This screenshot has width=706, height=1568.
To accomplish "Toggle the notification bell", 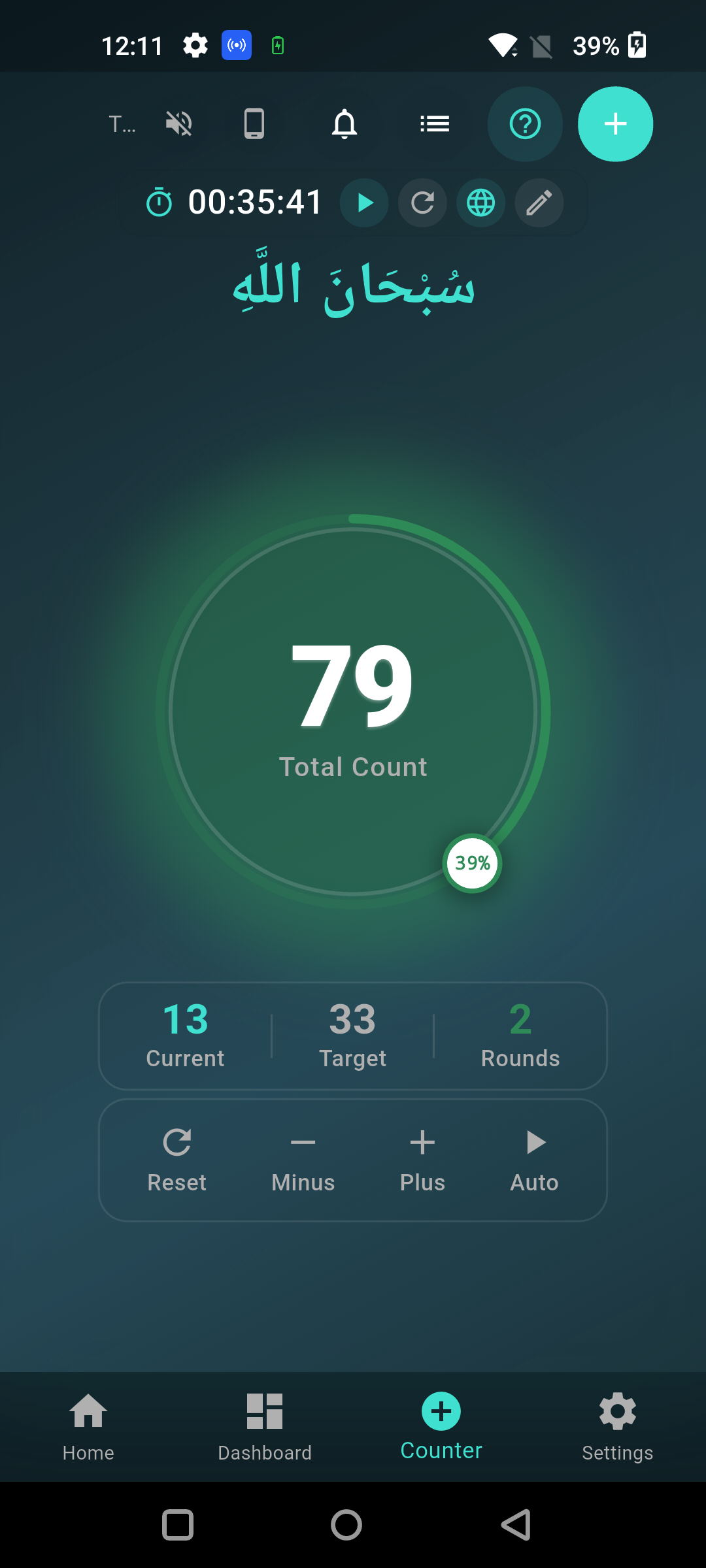I will [x=345, y=123].
